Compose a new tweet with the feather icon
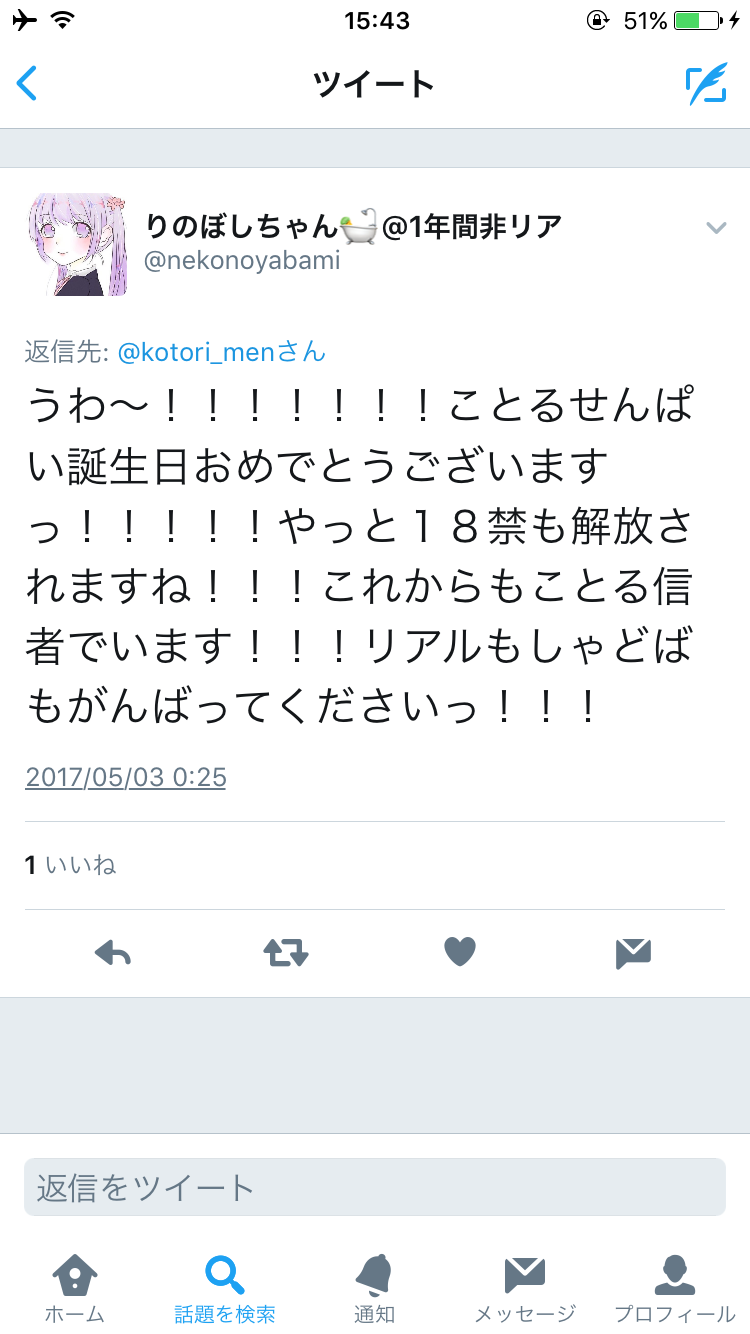 pyautogui.click(x=706, y=85)
